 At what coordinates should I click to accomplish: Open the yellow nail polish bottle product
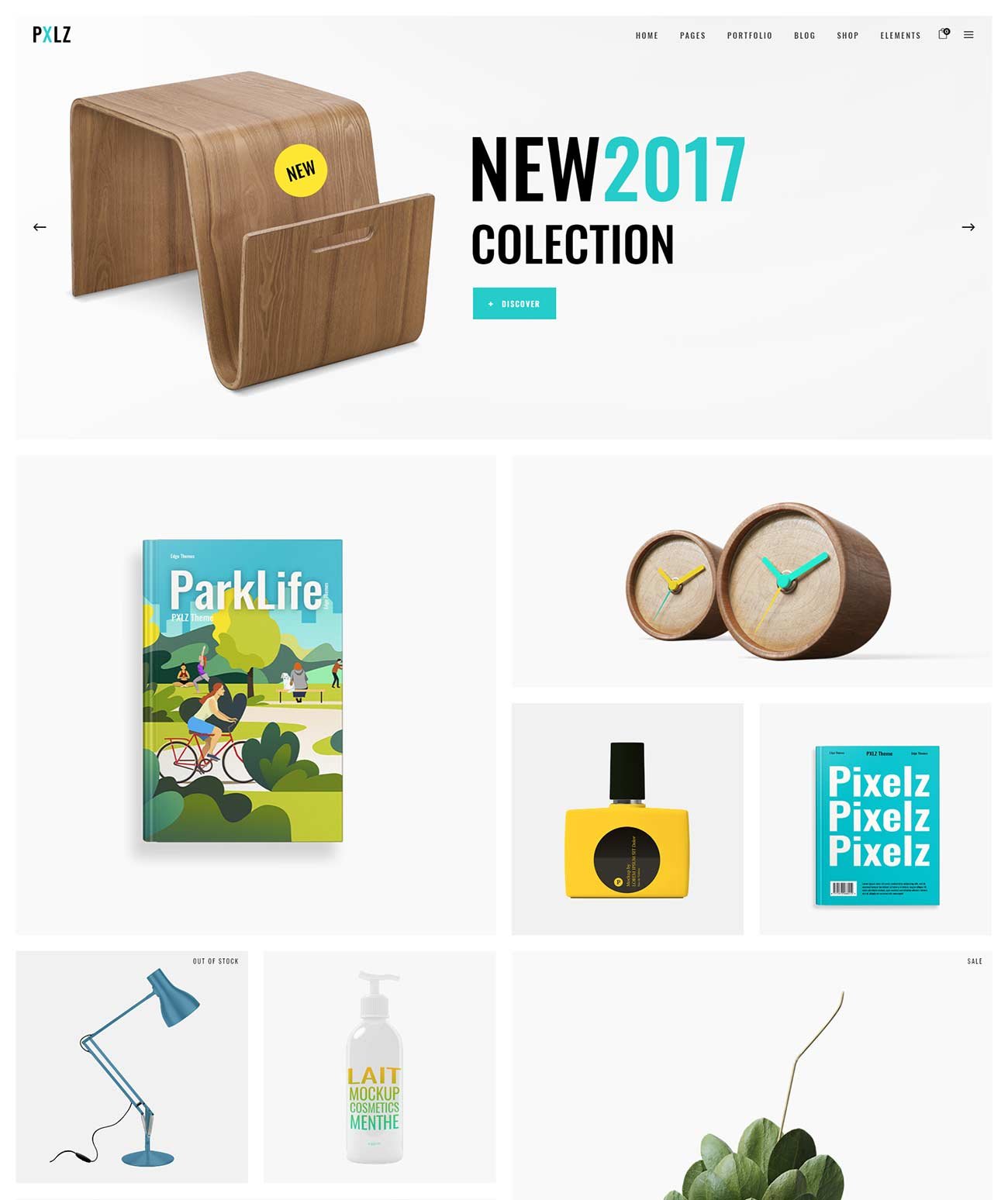pyautogui.click(x=627, y=820)
